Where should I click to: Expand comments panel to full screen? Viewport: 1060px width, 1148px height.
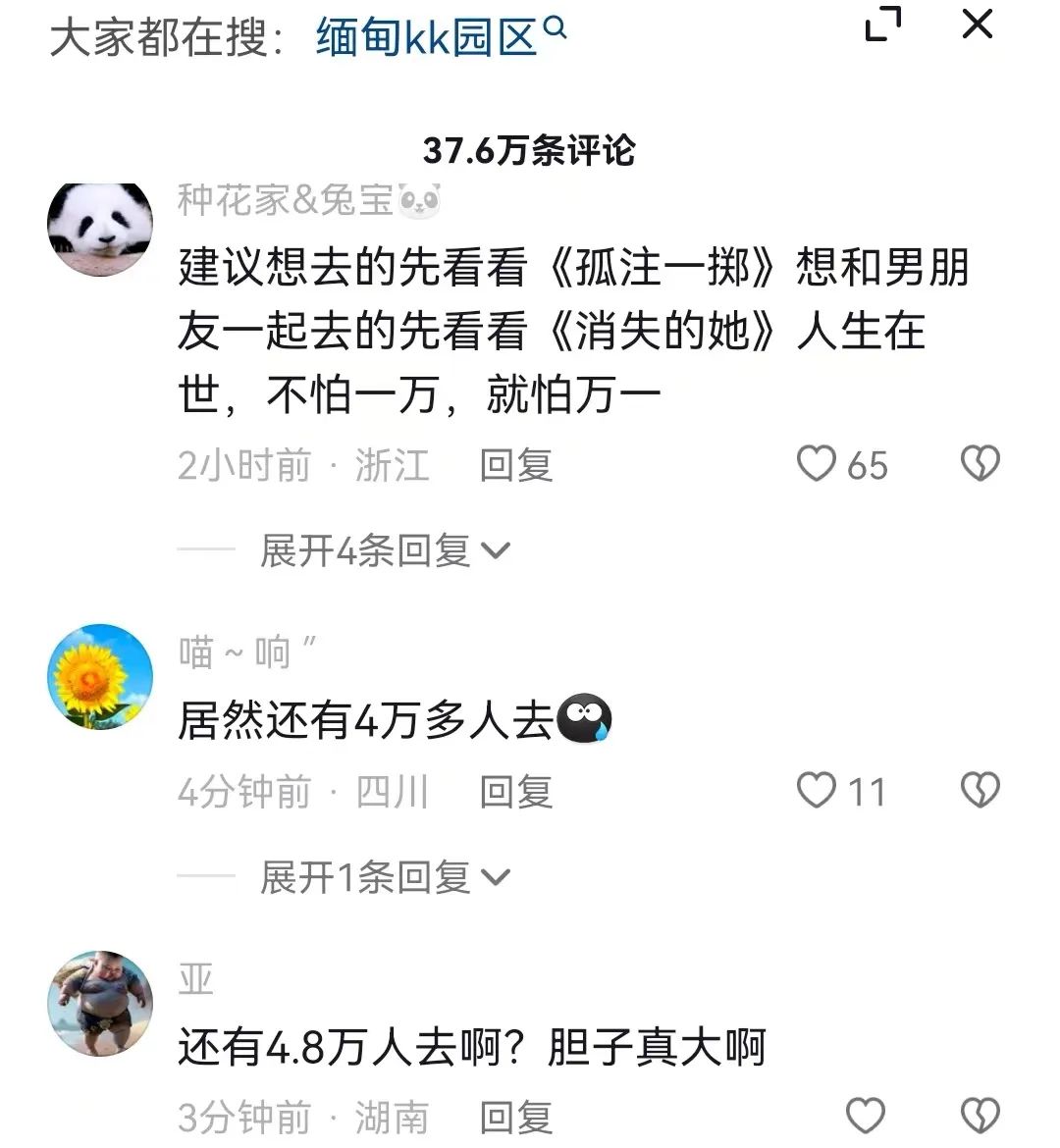pos(882,25)
